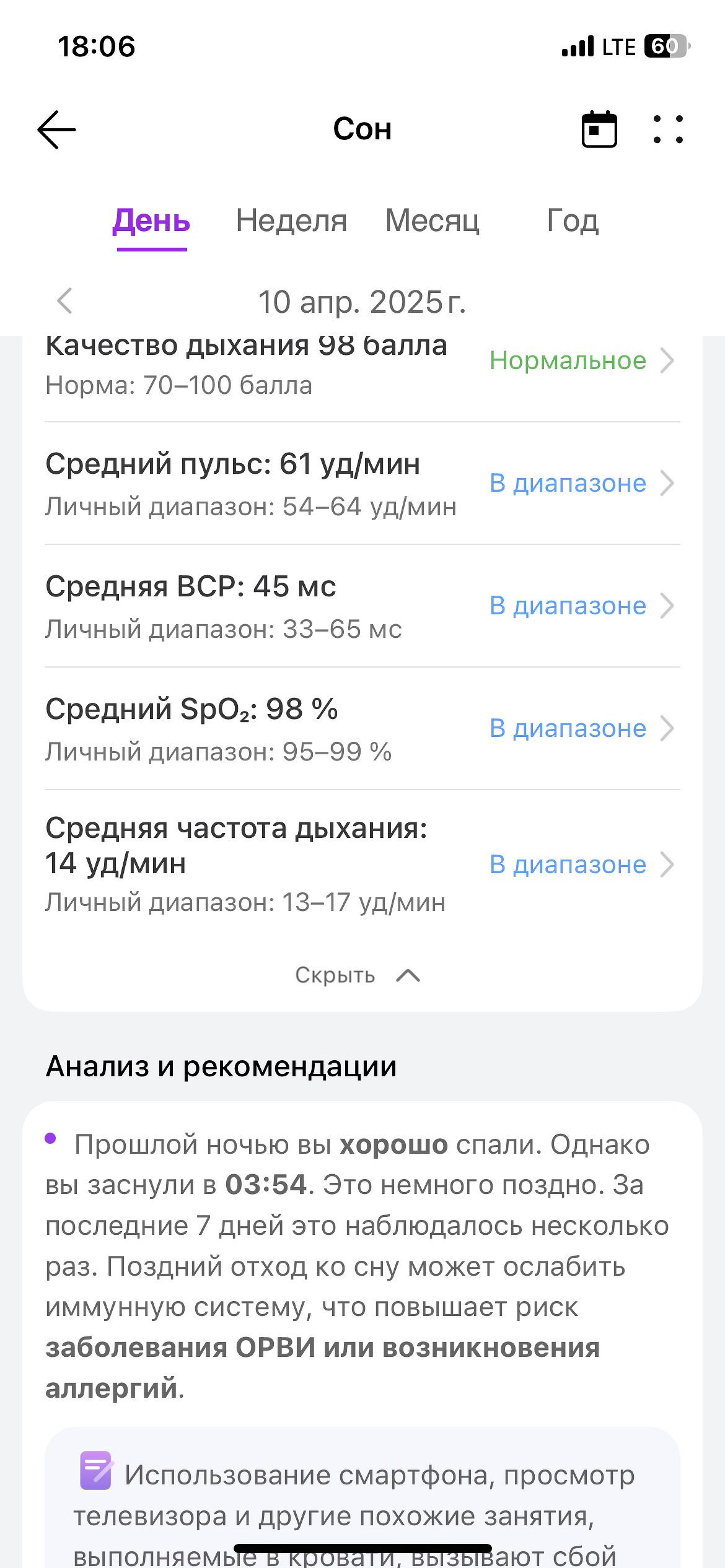Go back from the Сон screen

pos(56,129)
